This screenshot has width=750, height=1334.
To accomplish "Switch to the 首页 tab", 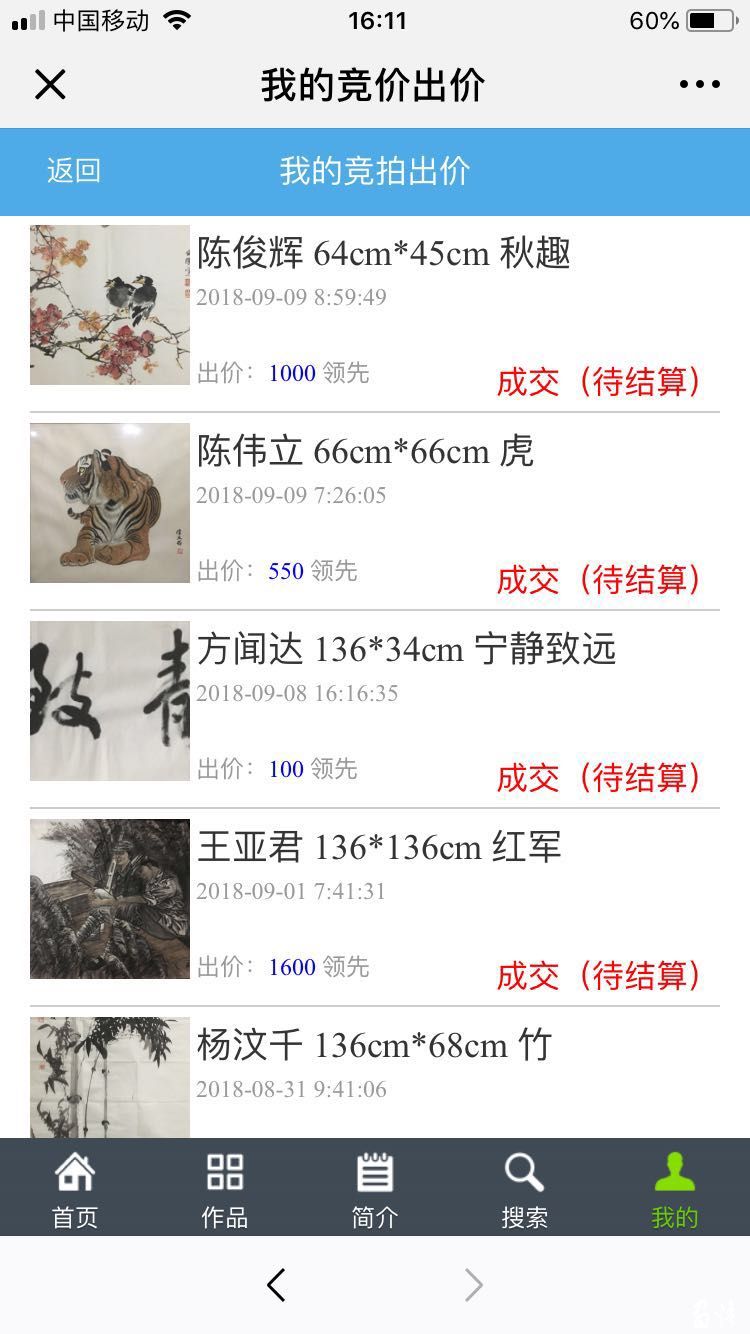I will [75, 1188].
